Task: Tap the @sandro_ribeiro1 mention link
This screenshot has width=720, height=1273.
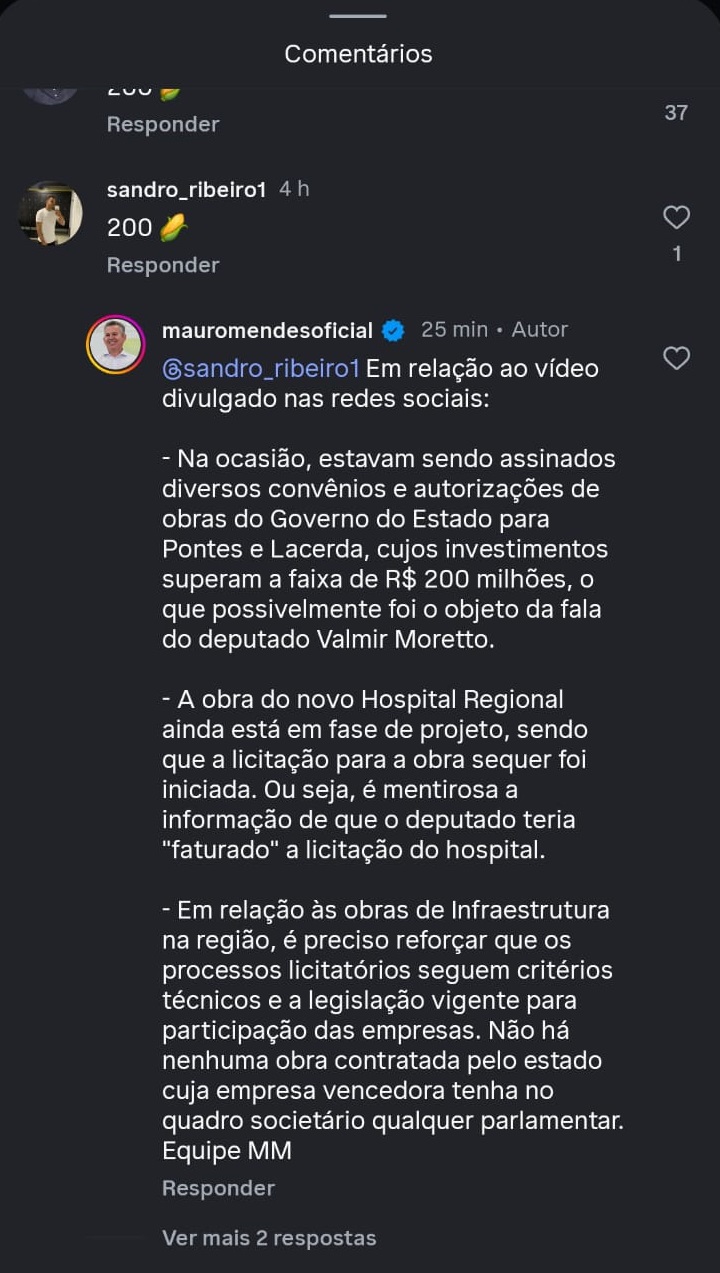Action: (261, 369)
